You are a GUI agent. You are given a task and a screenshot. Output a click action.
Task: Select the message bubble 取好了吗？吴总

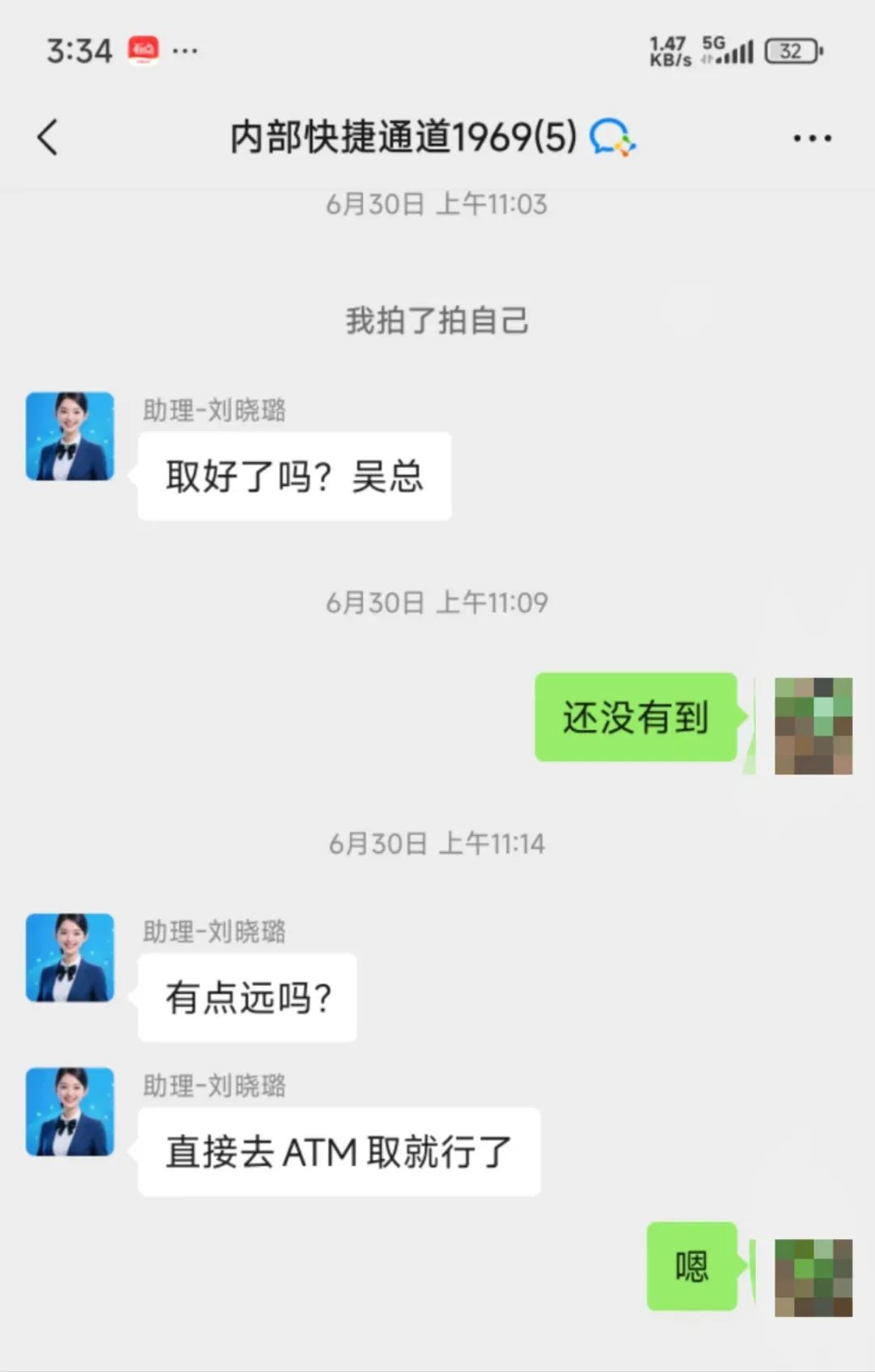294,476
